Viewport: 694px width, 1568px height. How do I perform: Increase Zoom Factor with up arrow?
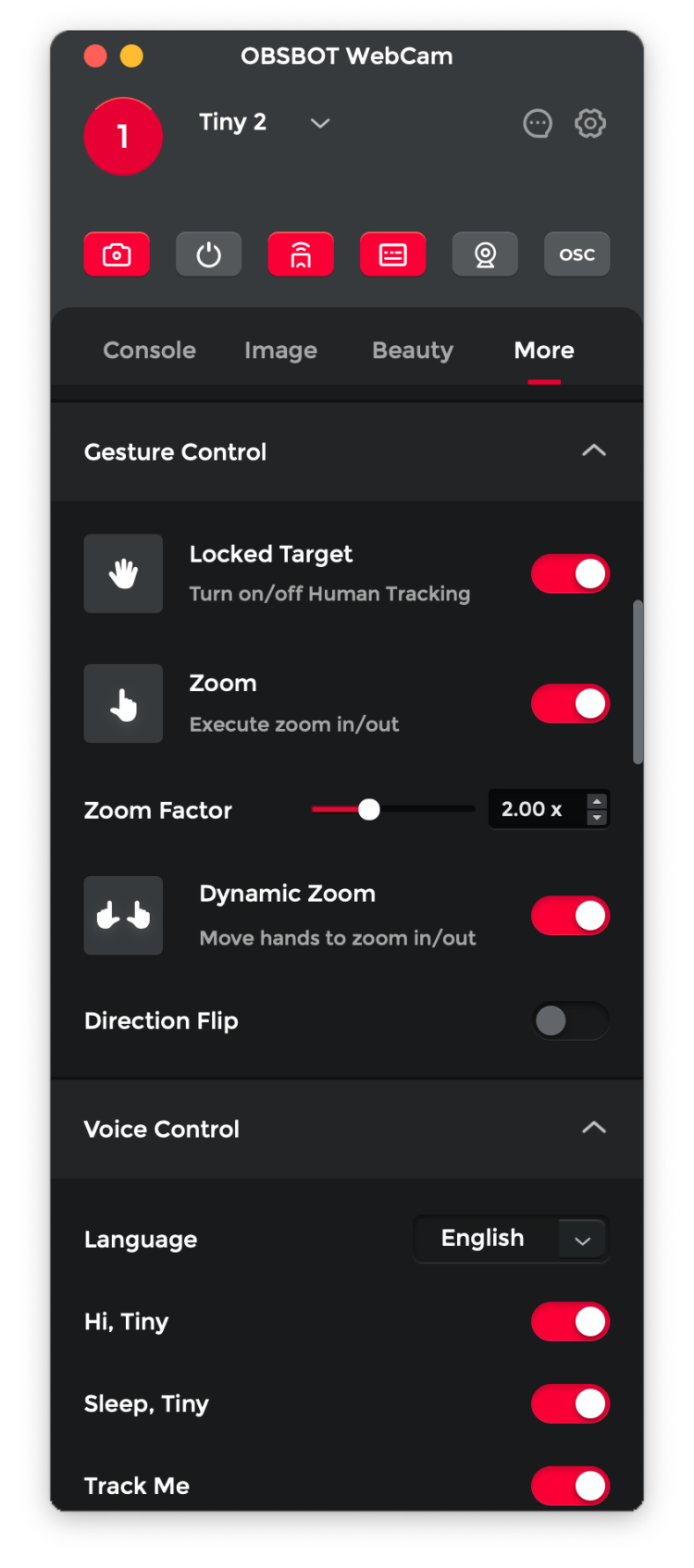(597, 801)
